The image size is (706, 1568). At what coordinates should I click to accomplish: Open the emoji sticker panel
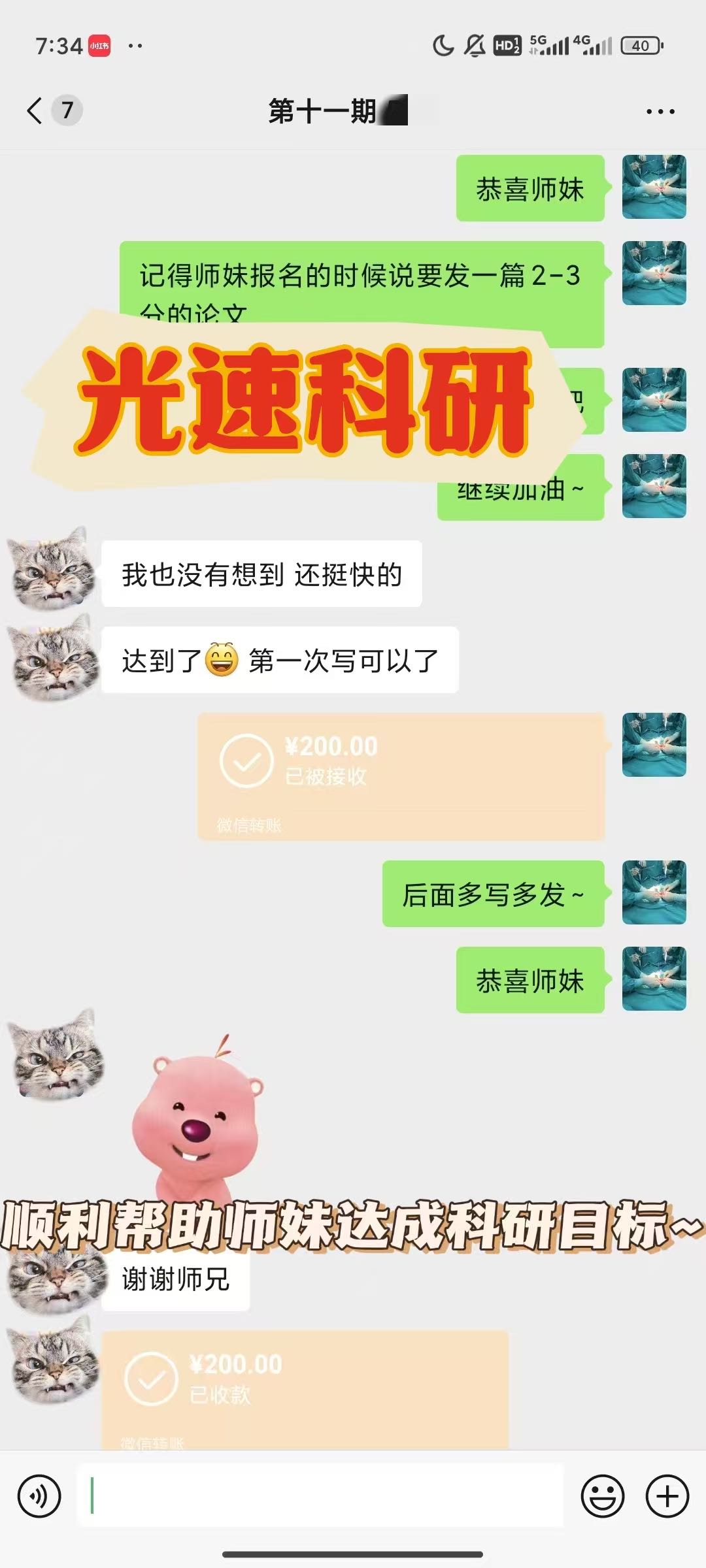coord(602,1495)
